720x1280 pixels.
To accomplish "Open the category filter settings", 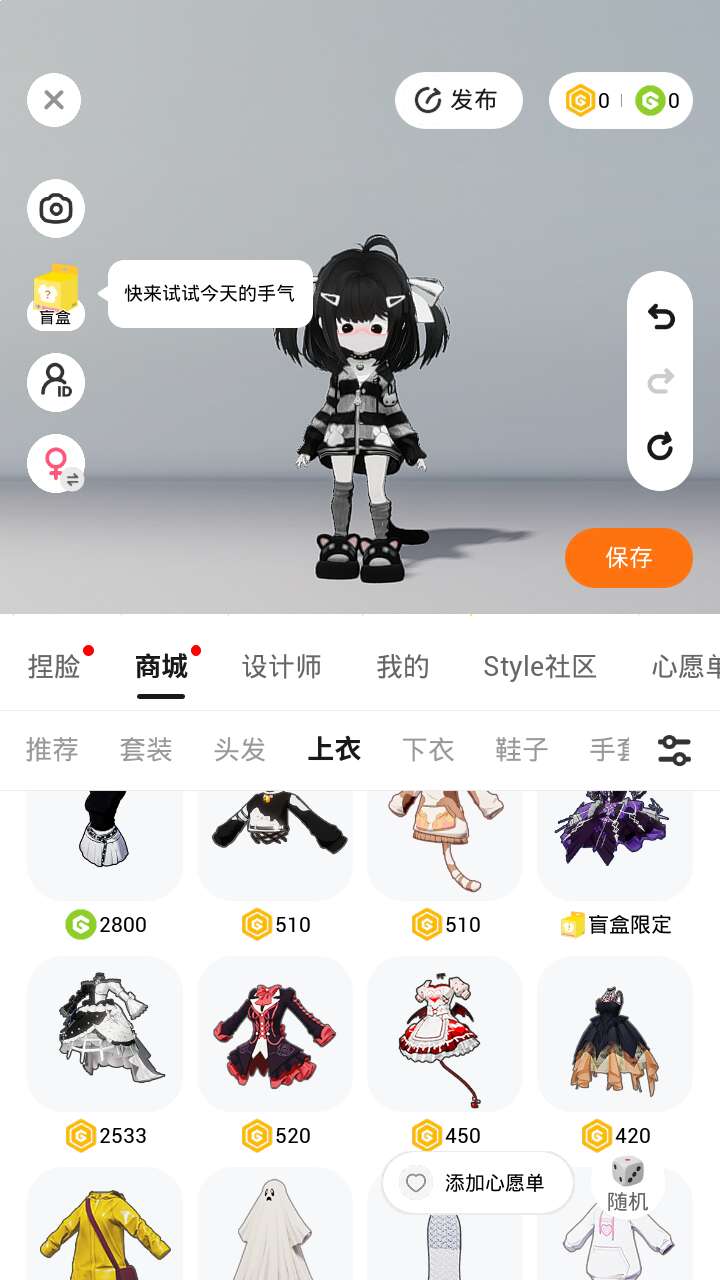I will pyautogui.click(x=674, y=750).
